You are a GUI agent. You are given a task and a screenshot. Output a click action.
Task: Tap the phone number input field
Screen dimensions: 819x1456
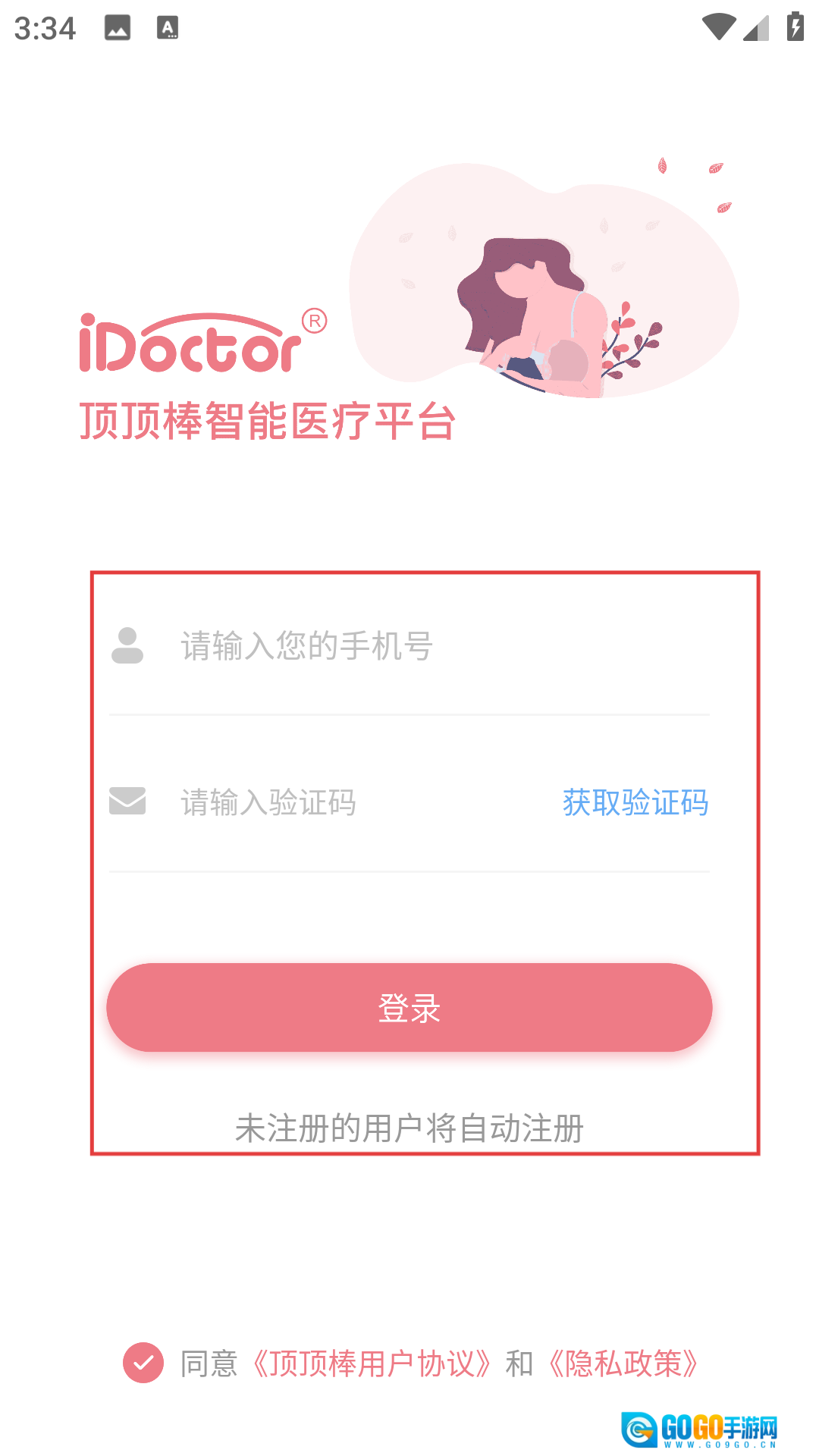coord(425,646)
